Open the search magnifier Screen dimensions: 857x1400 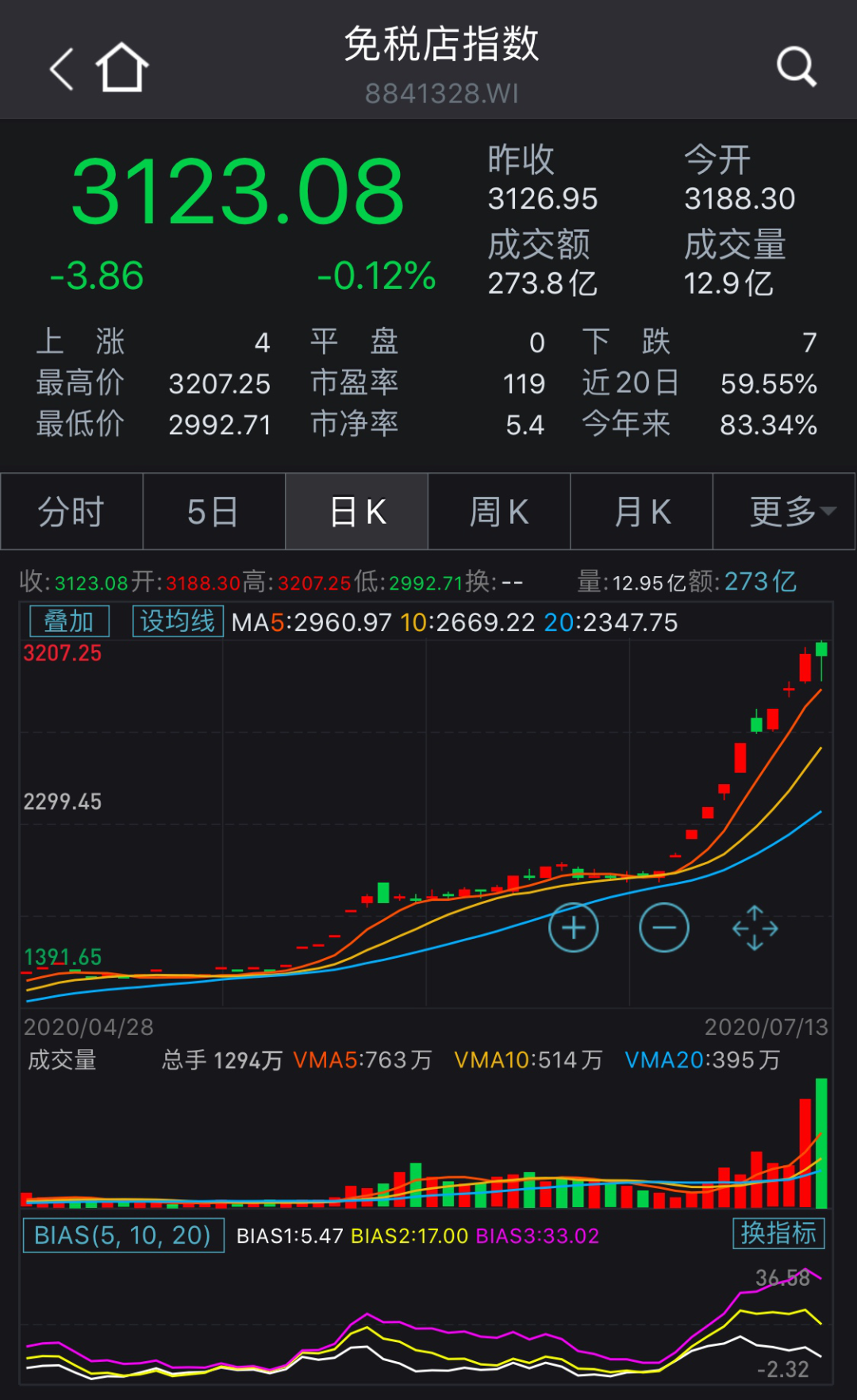pos(796,67)
